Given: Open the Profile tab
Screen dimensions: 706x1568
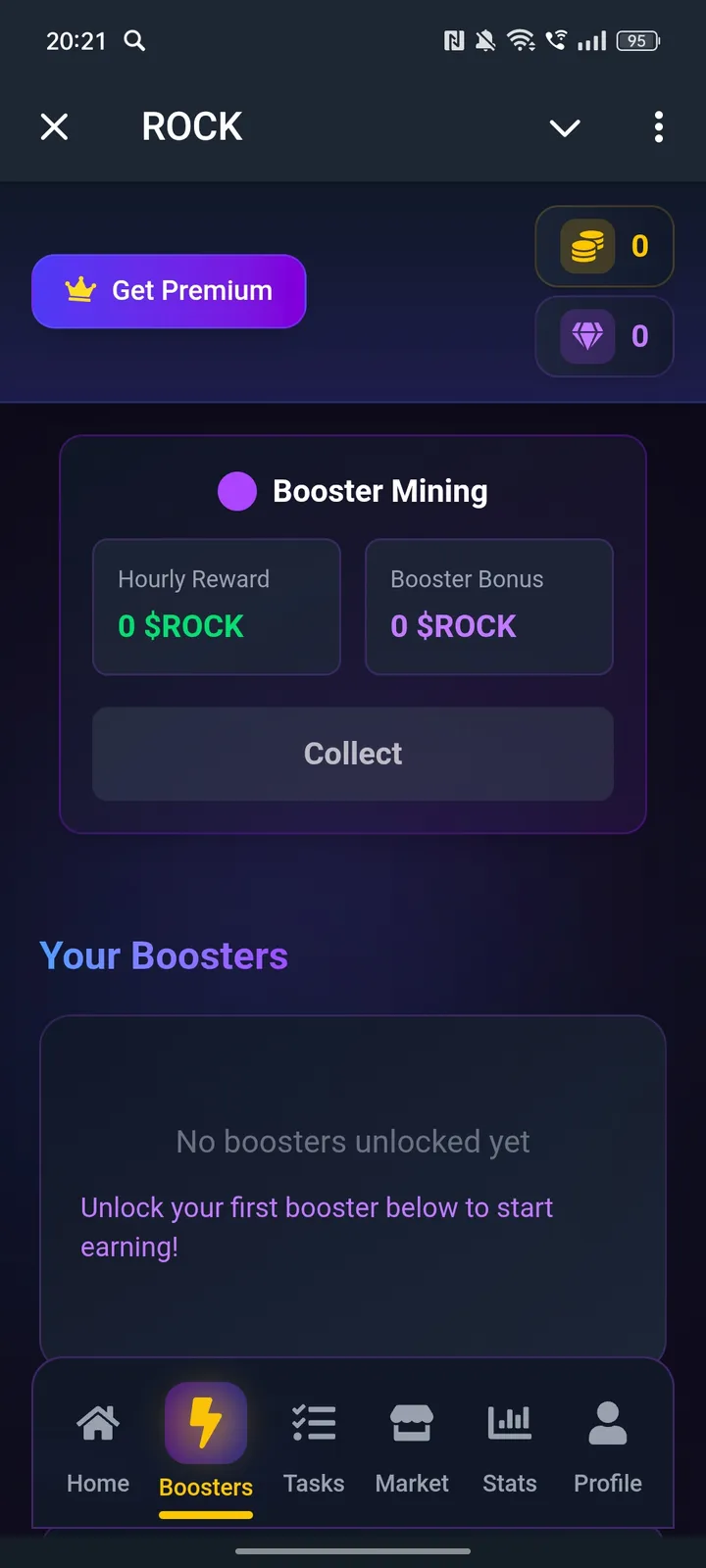Looking at the screenshot, I should 608,1445.
